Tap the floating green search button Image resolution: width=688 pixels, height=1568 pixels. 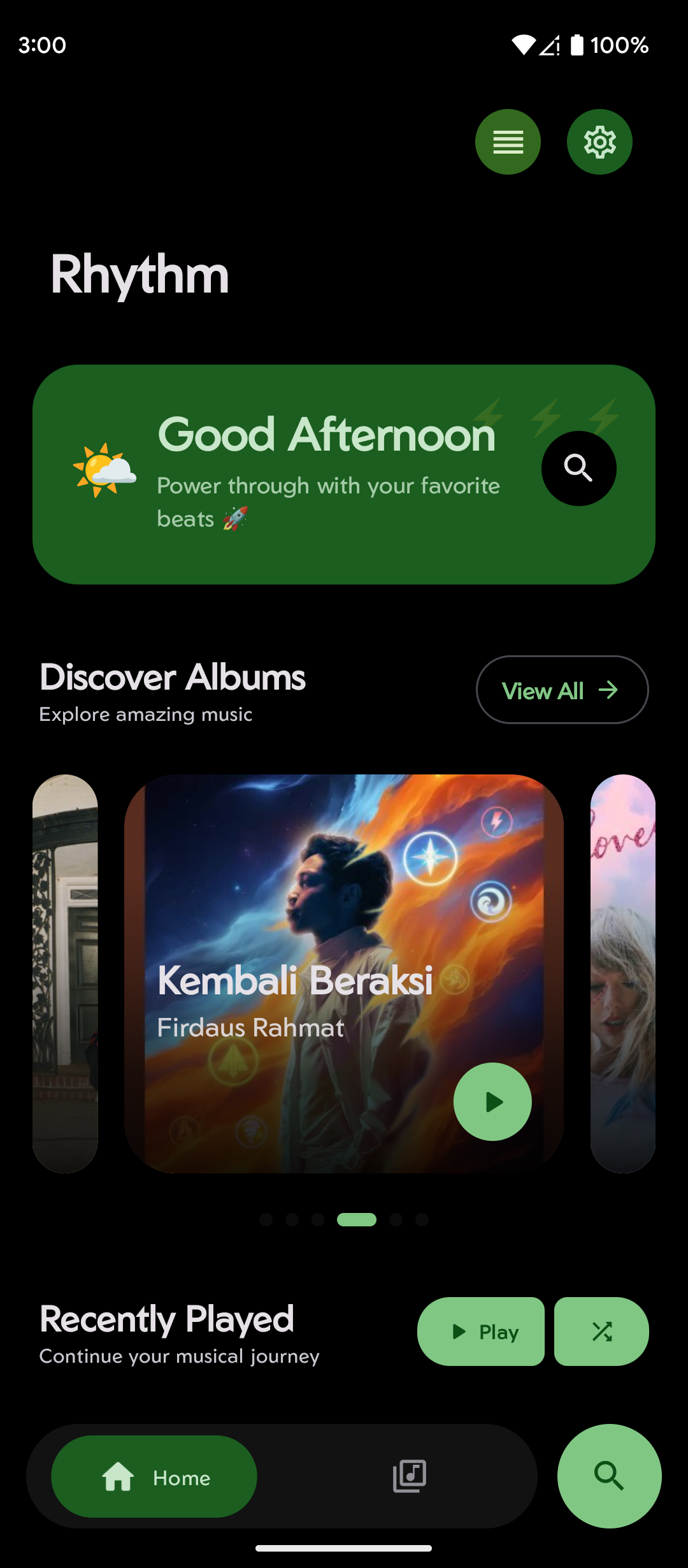point(609,1476)
